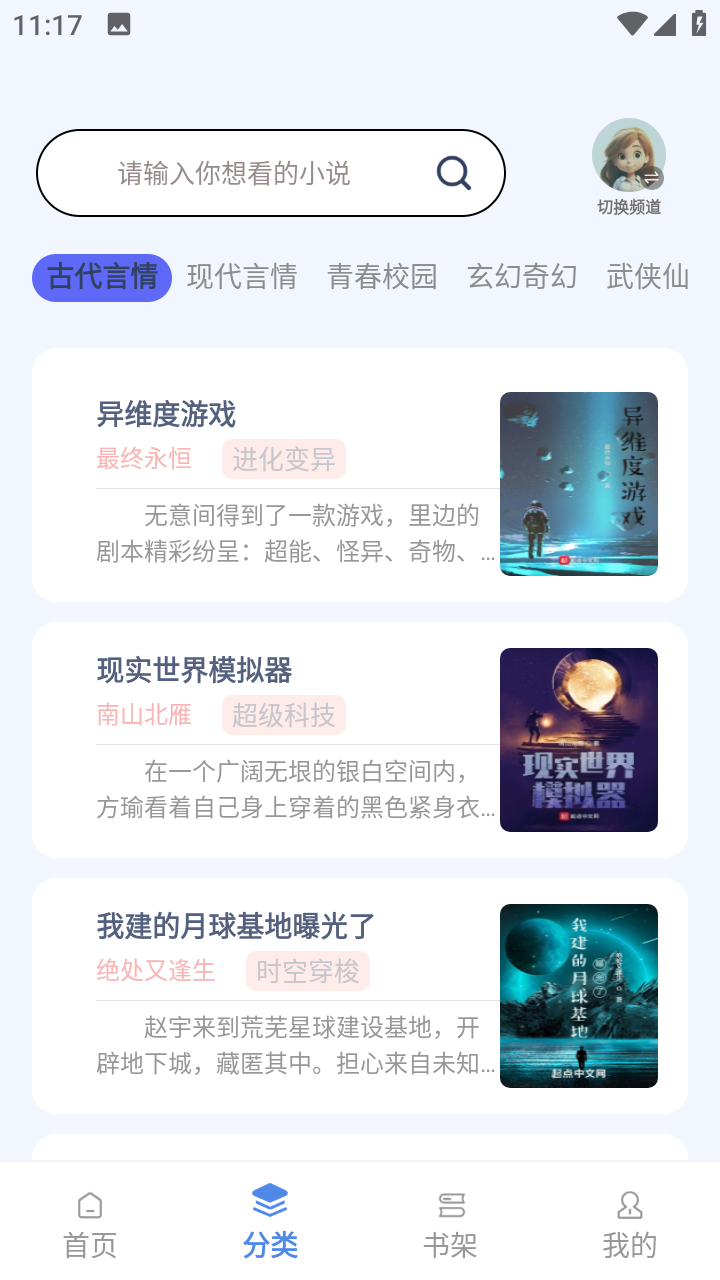Screen dimensions: 720x1280
Task: Open the 书架 bookshelf tab
Action: [x=450, y=1224]
